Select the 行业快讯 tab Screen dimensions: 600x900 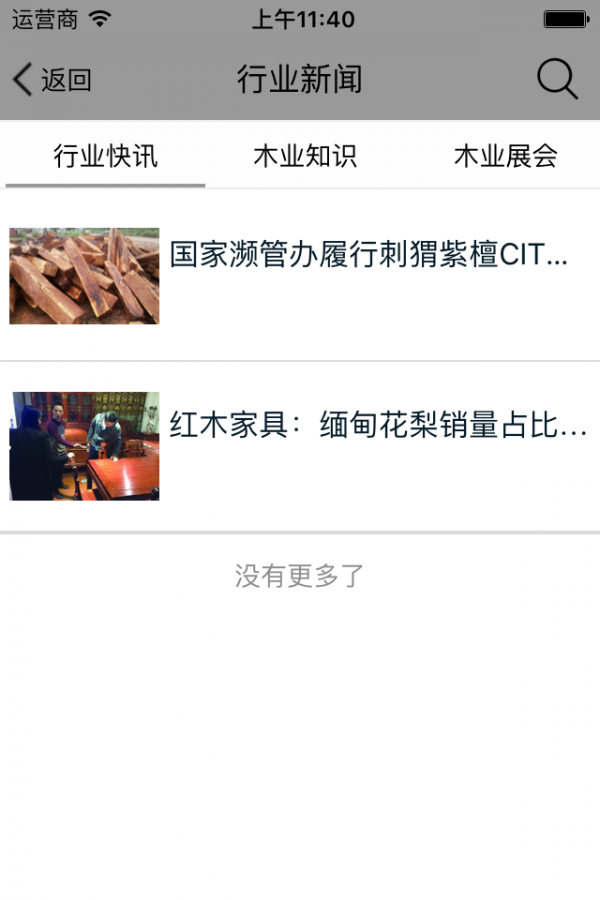105,157
